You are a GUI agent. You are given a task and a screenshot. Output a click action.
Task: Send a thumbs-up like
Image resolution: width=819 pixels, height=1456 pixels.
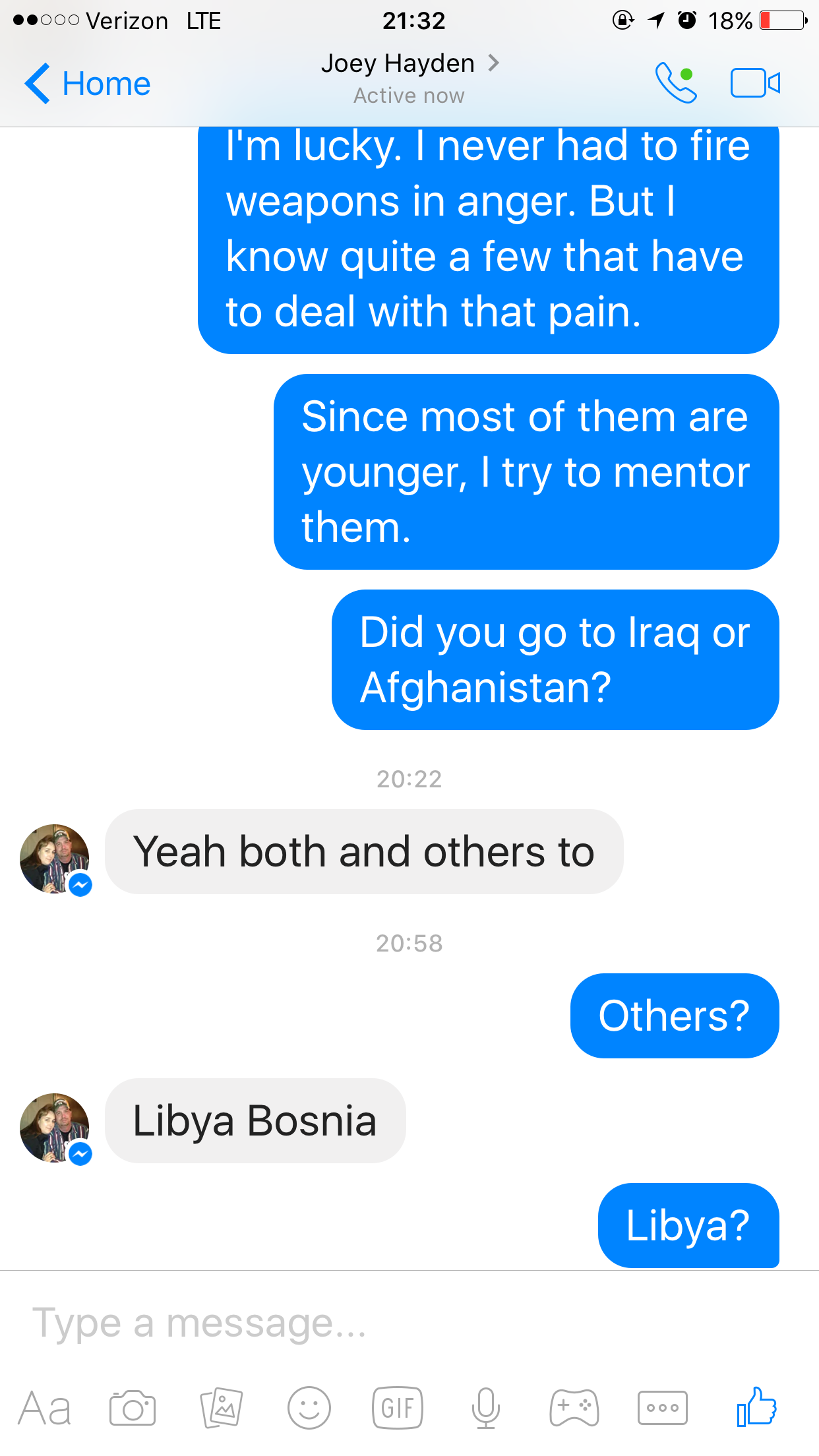756,1407
